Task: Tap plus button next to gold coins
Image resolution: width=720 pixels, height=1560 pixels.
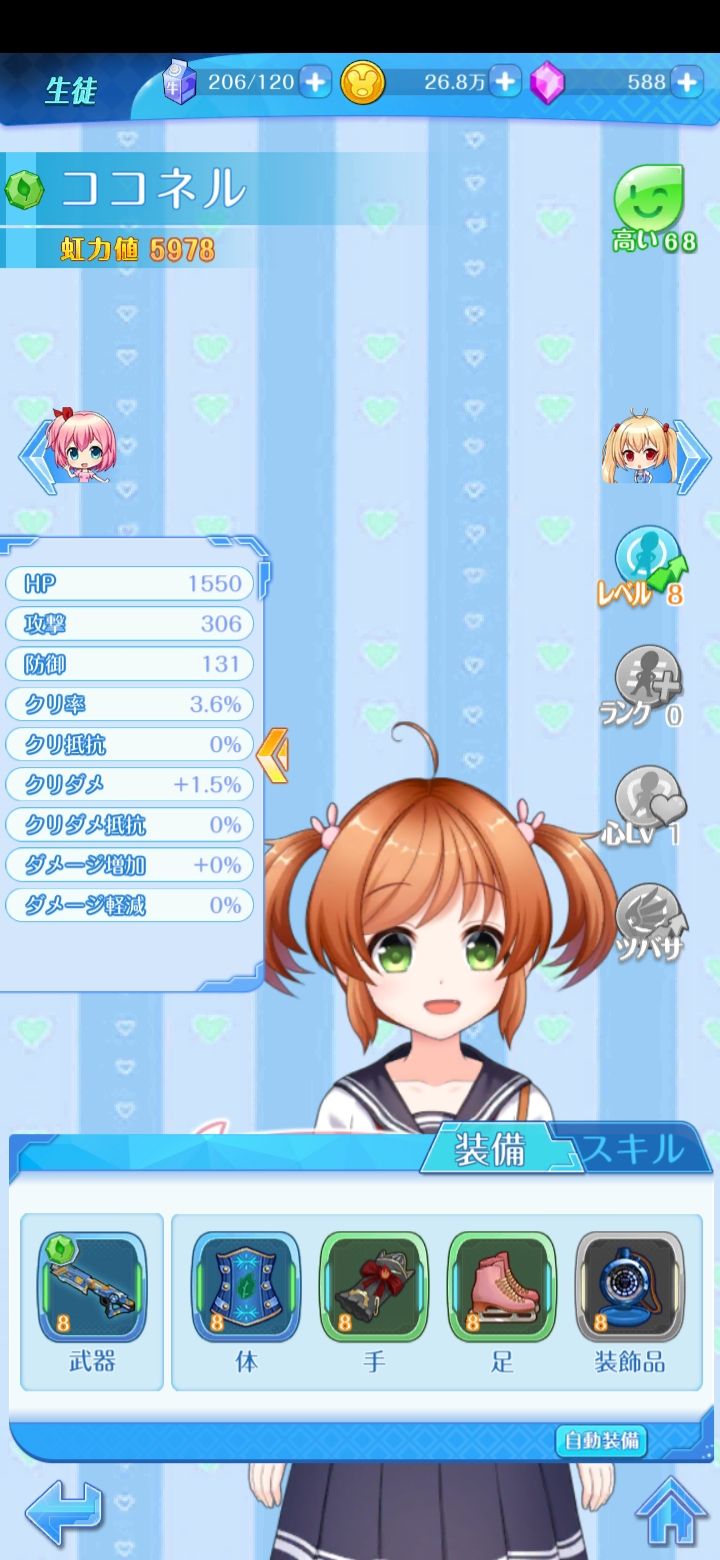Action: [506, 82]
